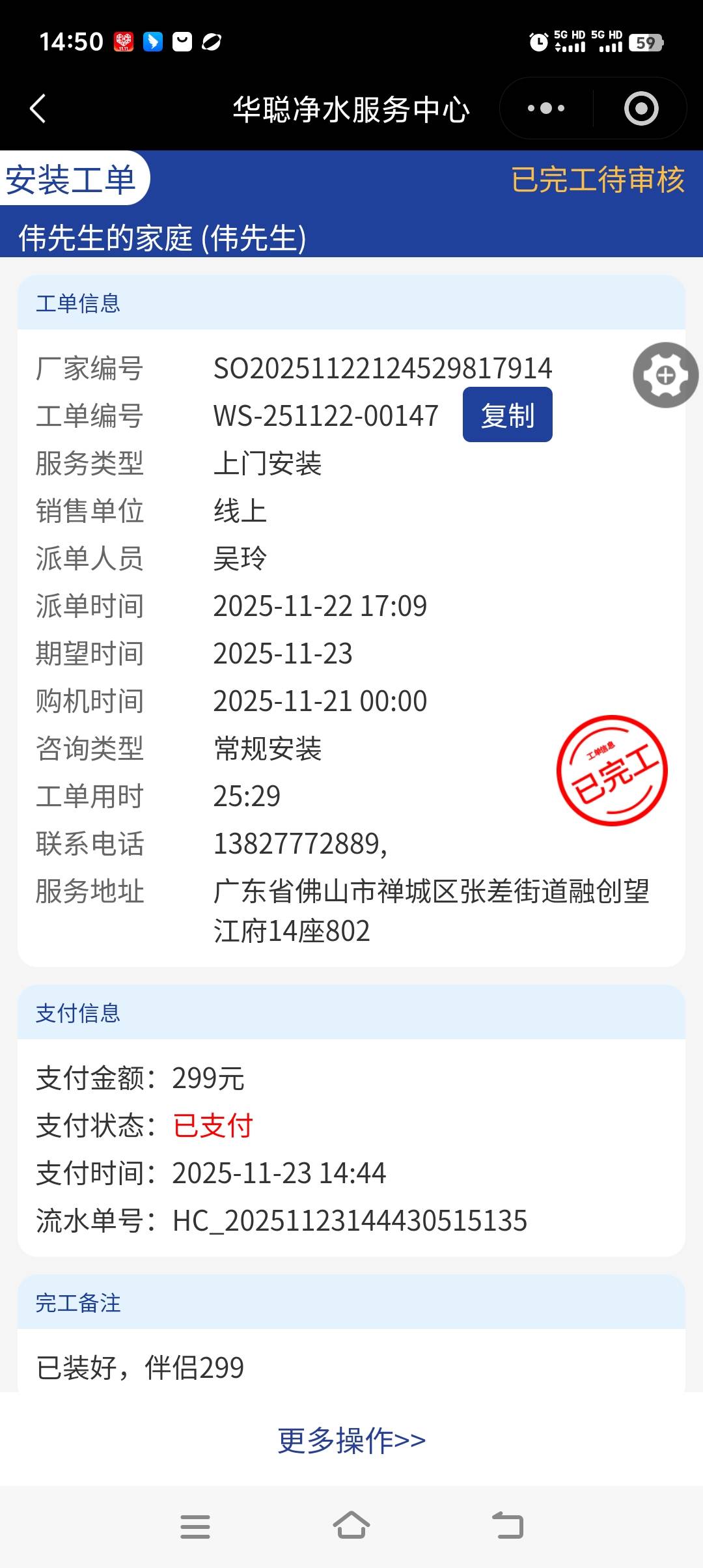Copy the work order number via 复制

point(507,415)
